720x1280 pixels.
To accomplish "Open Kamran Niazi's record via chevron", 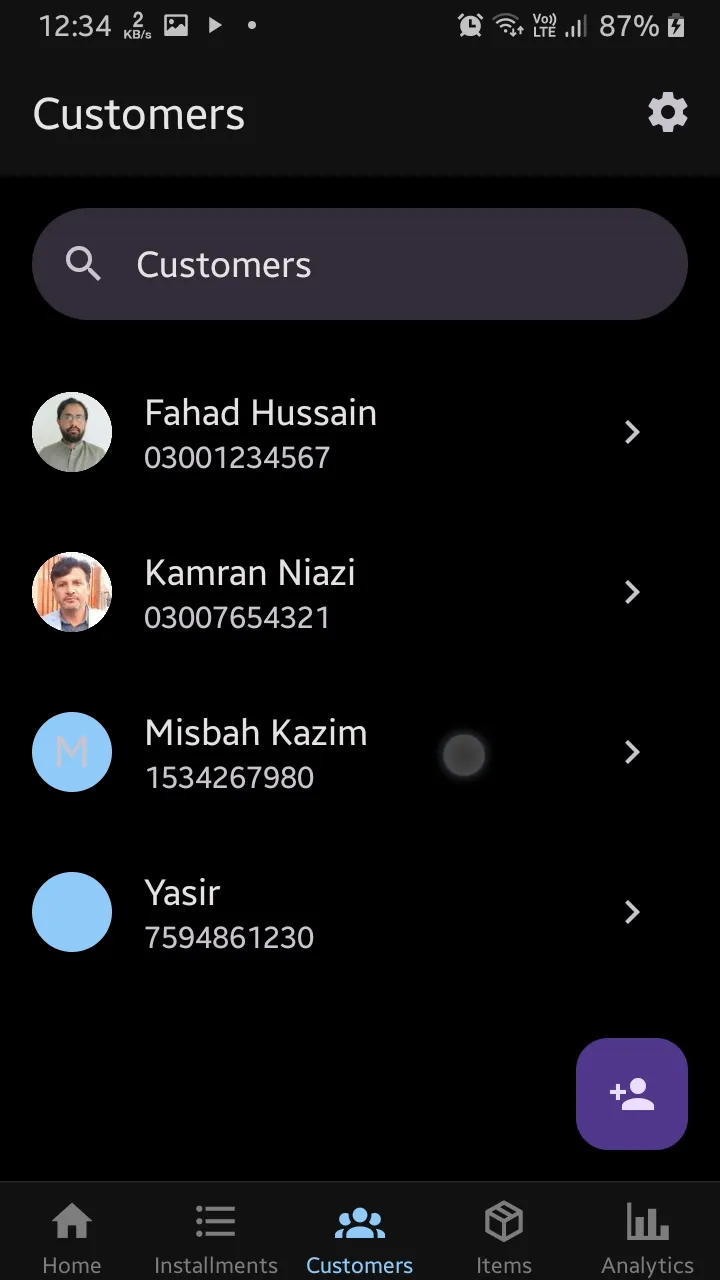I will pyautogui.click(x=632, y=592).
